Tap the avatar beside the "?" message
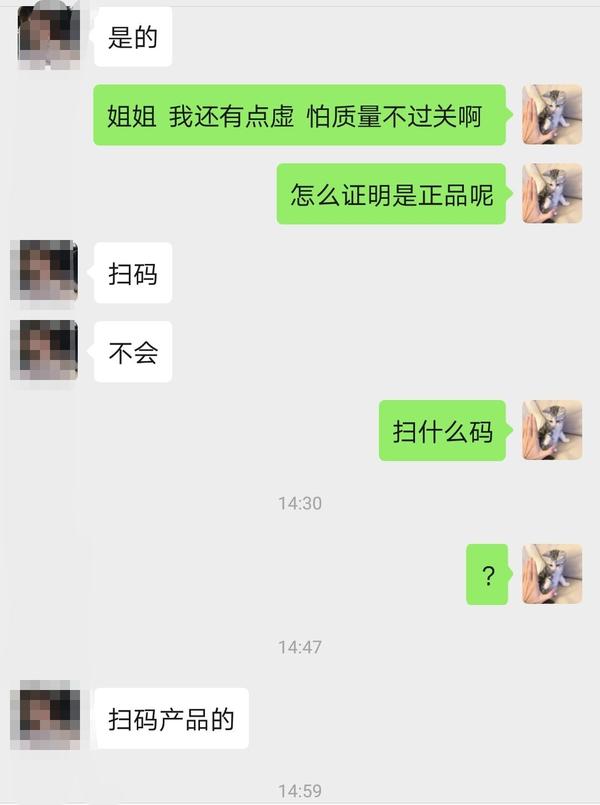This screenshot has width=600, height=805. click(552, 574)
